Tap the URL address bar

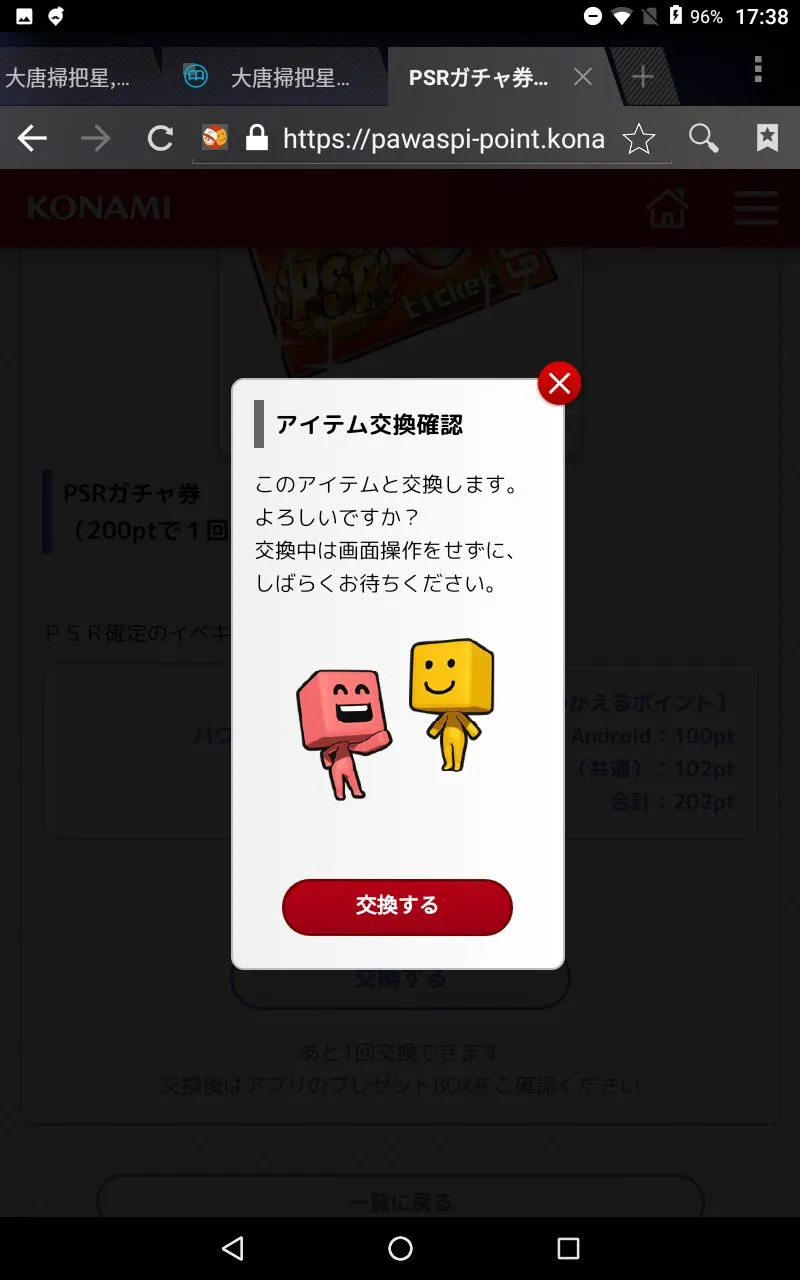(440, 138)
